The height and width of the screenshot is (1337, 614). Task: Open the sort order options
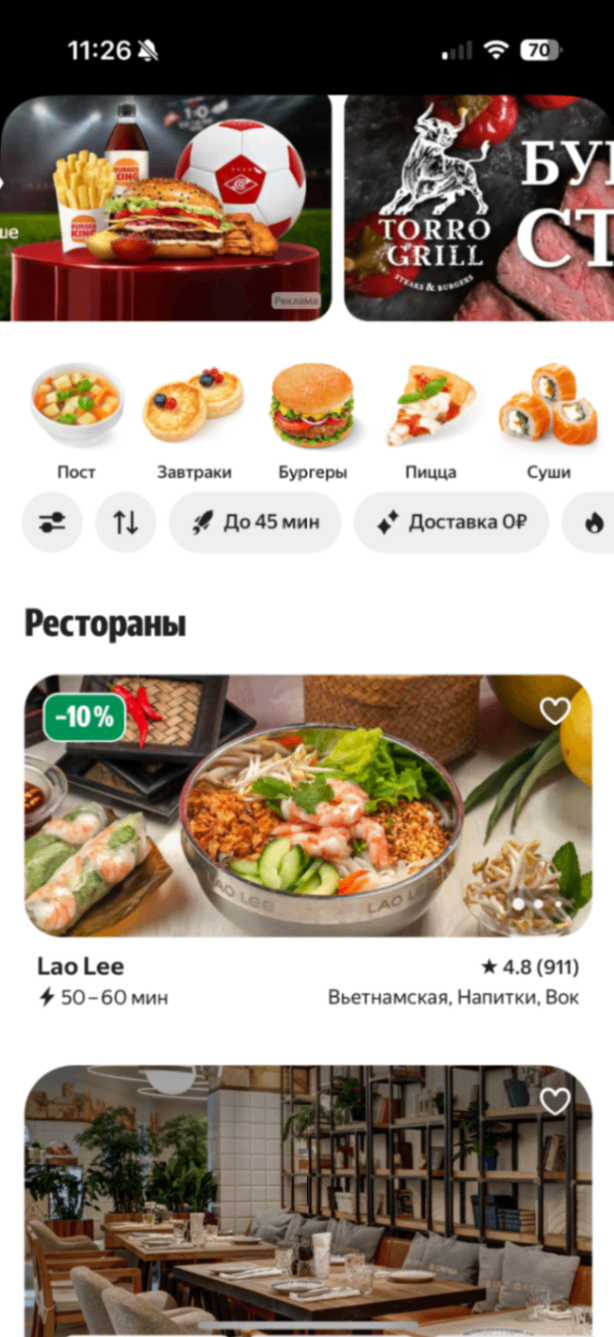tap(126, 522)
